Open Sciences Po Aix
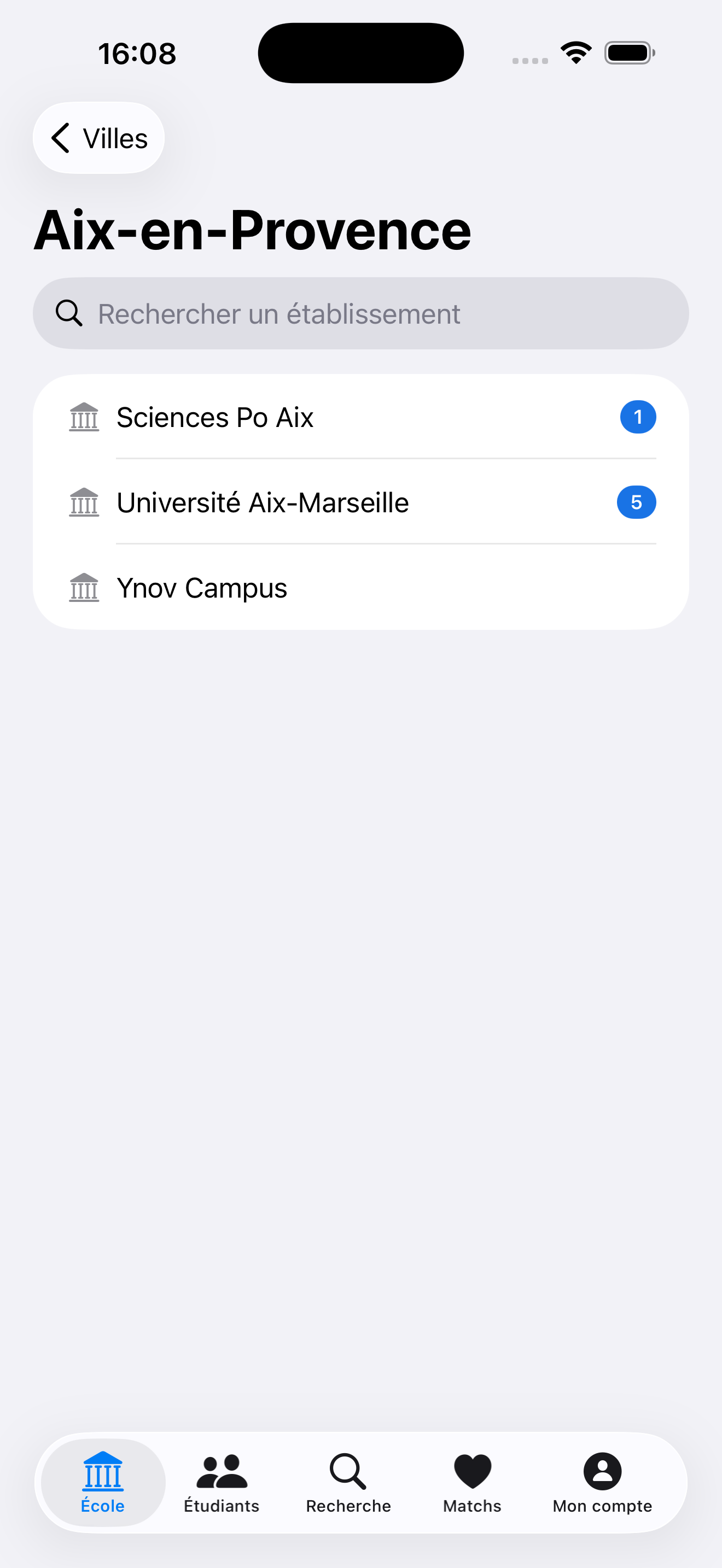 point(360,418)
